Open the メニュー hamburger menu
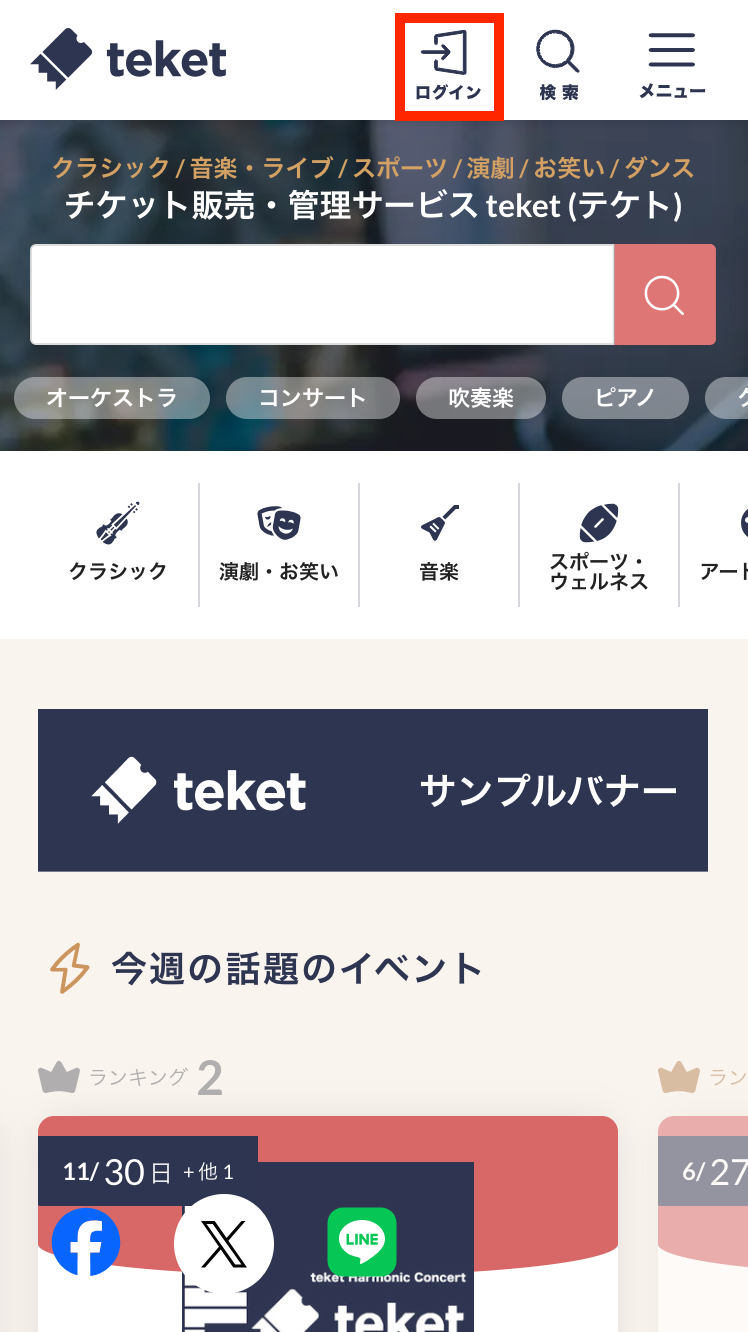 coord(672,66)
